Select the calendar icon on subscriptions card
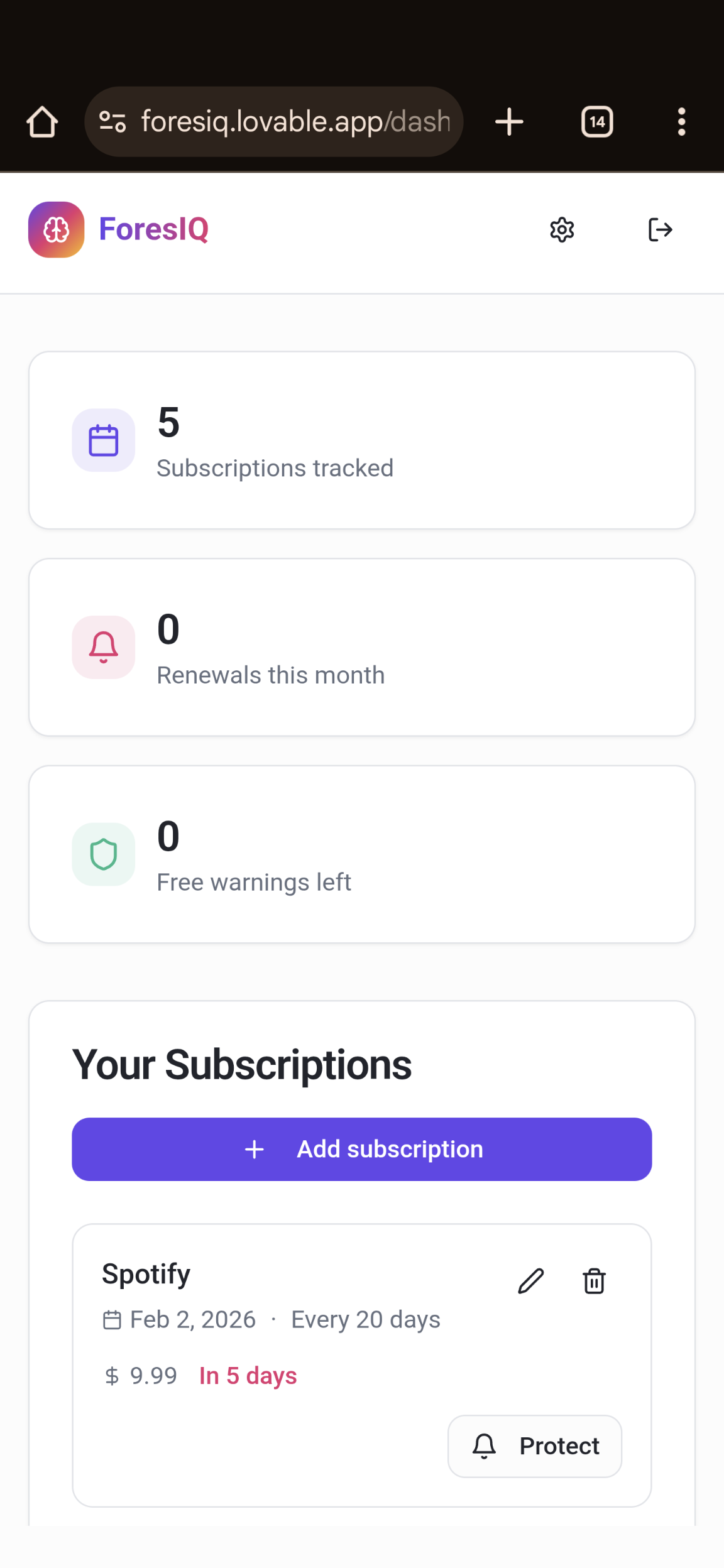 (103, 440)
